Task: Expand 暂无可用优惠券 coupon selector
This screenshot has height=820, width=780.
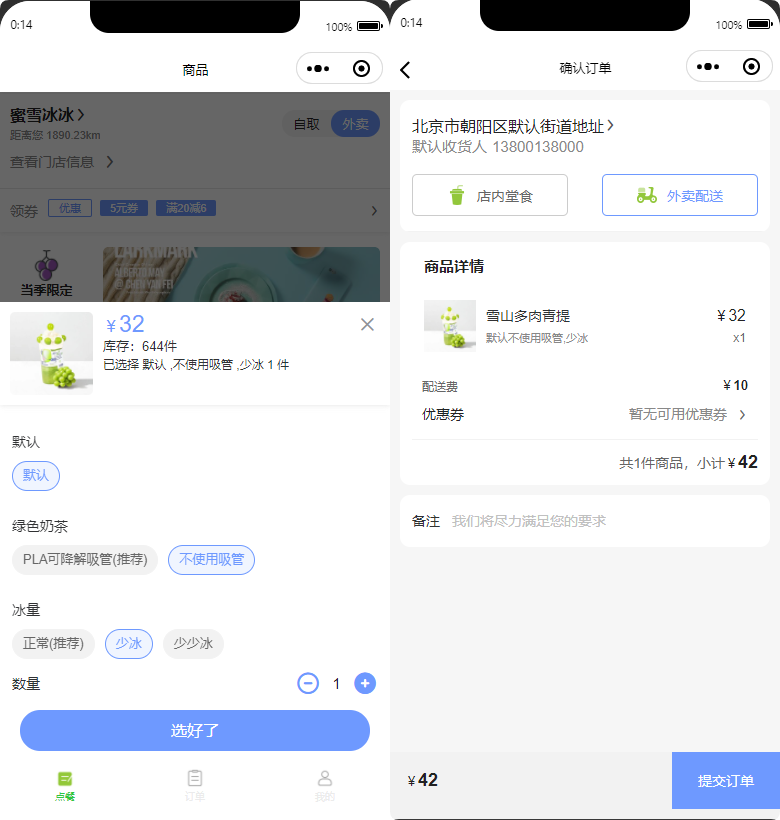Action: [689, 414]
